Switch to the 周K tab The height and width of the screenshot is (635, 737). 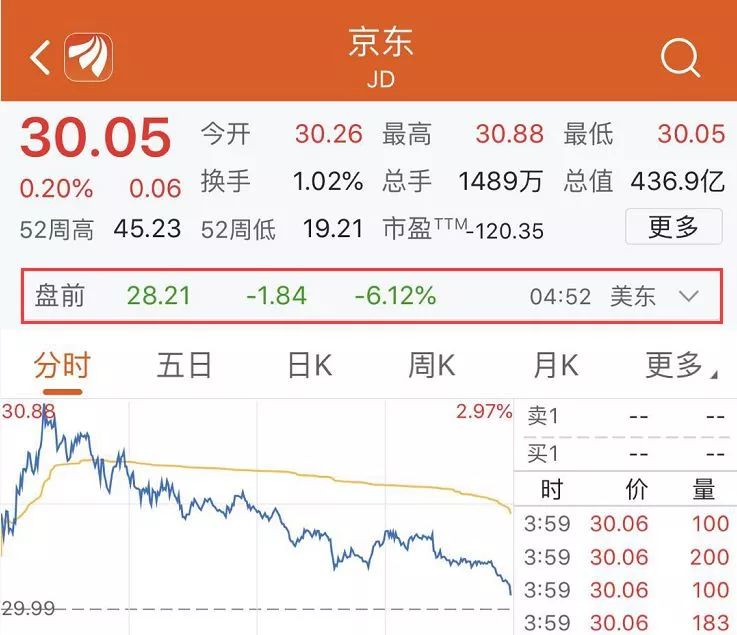pyautogui.click(x=431, y=365)
